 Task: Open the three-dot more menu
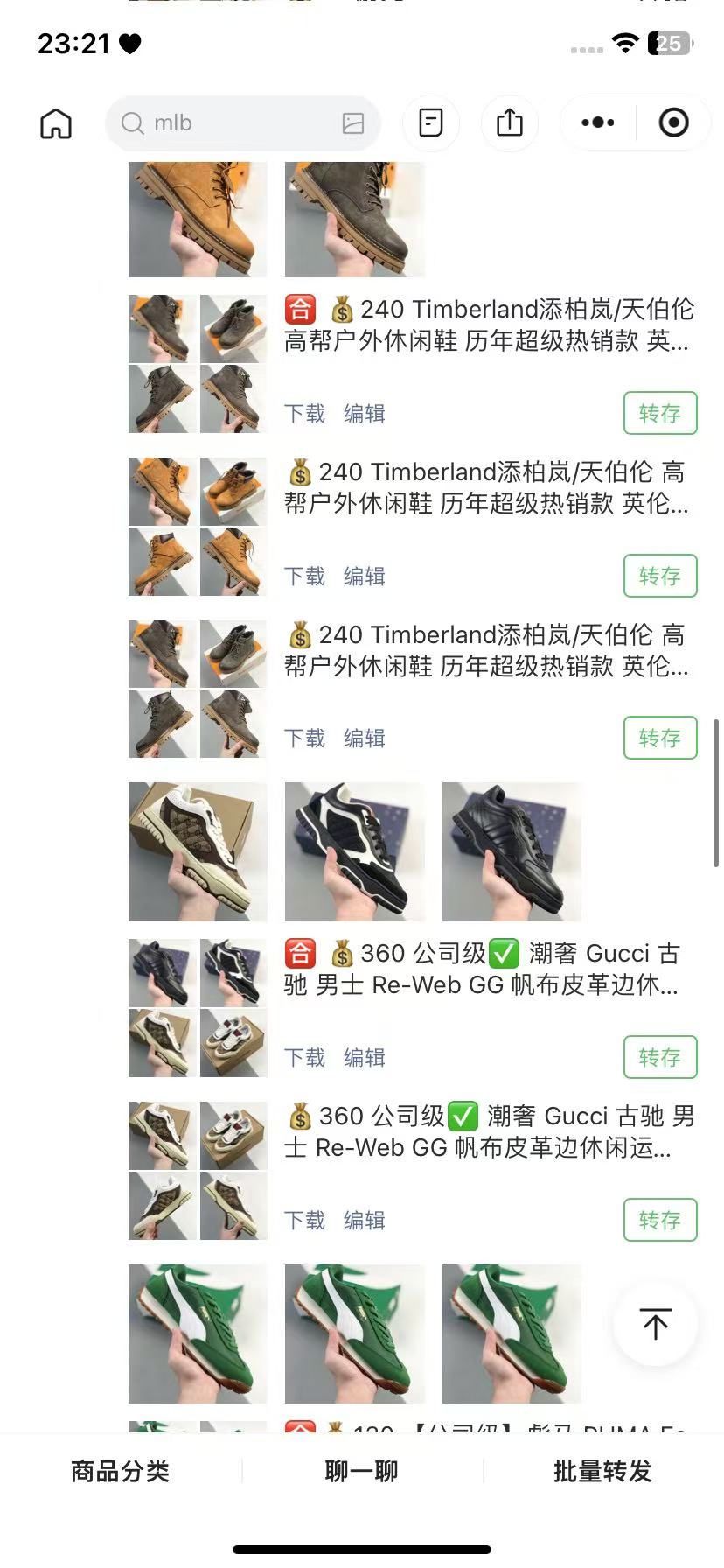click(598, 123)
